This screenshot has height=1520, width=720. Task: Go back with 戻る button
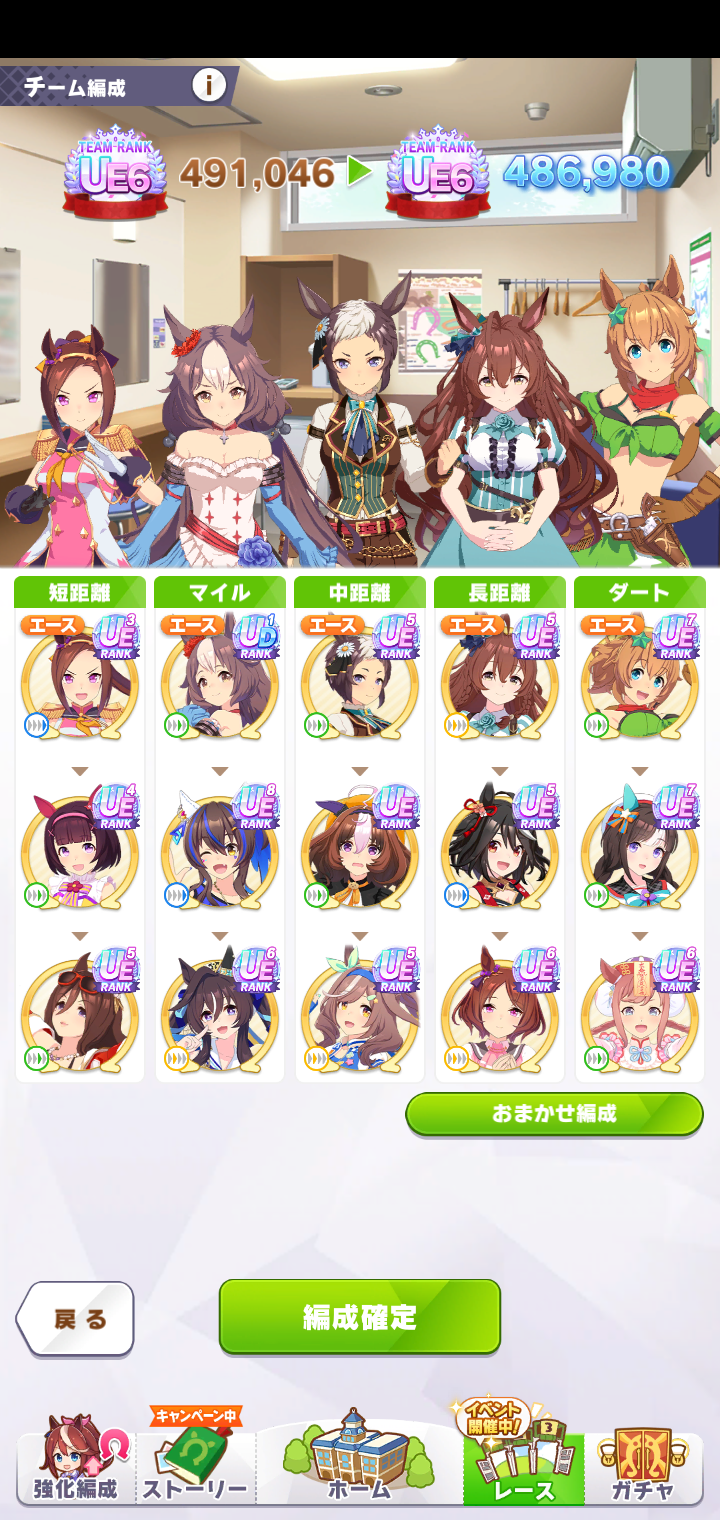click(78, 1318)
